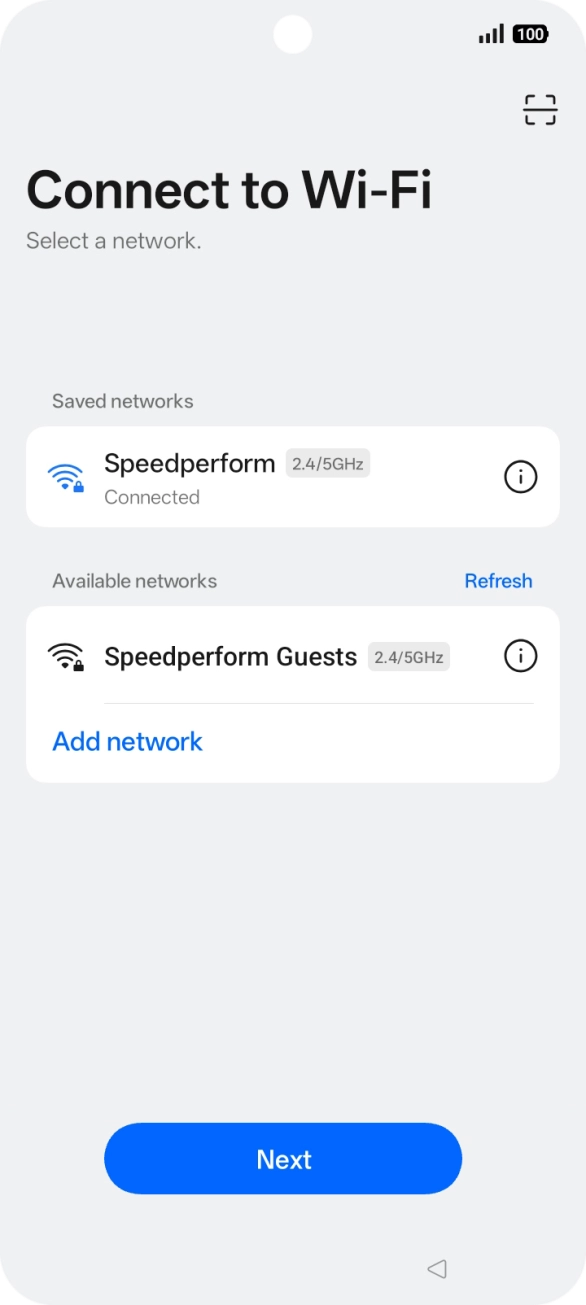Refresh the available networks list
This screenshot has height=1305, width=586.
[x=498, y=581]
